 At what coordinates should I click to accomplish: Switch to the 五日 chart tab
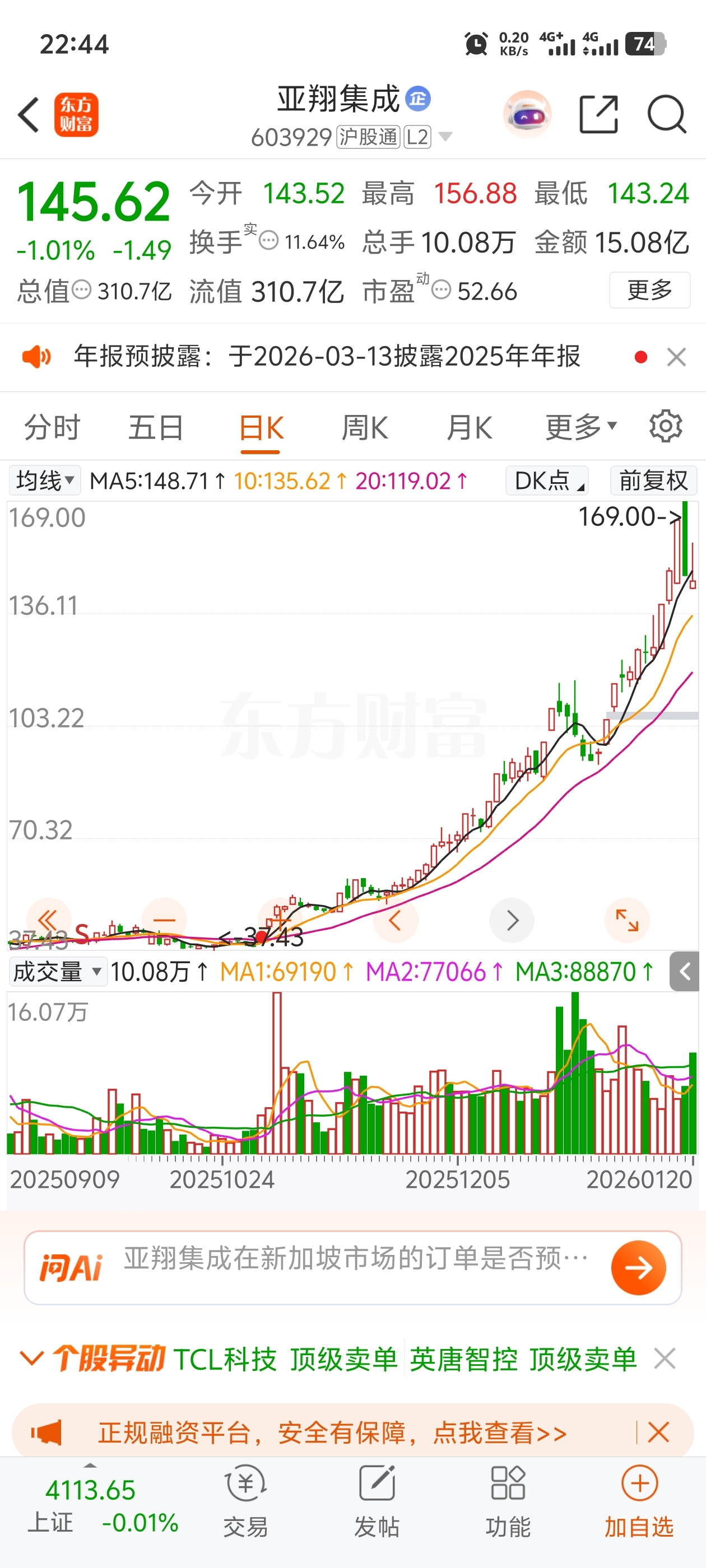click(155, 427)
